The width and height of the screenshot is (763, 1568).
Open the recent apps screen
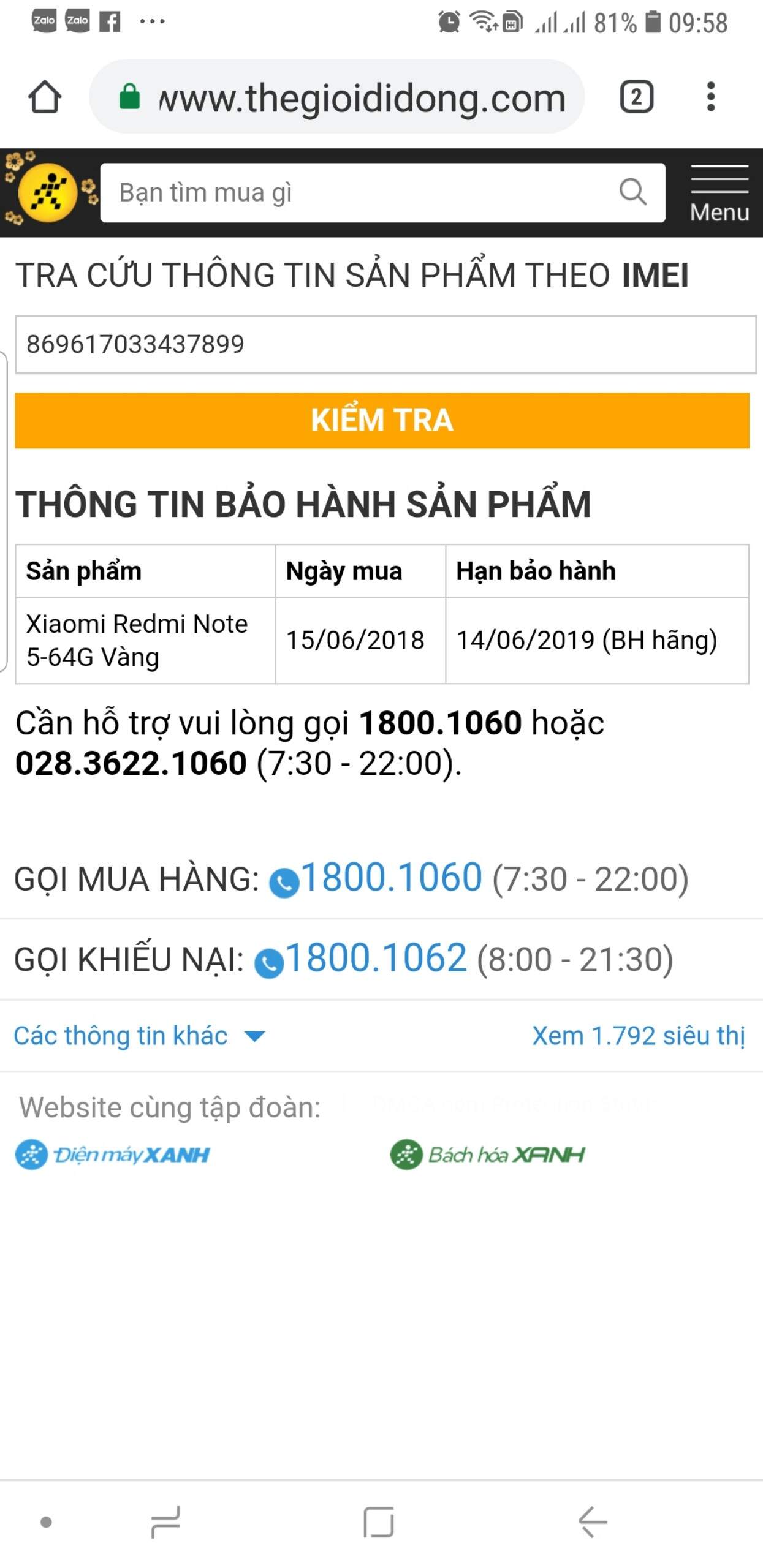[x=165, y=1521]
